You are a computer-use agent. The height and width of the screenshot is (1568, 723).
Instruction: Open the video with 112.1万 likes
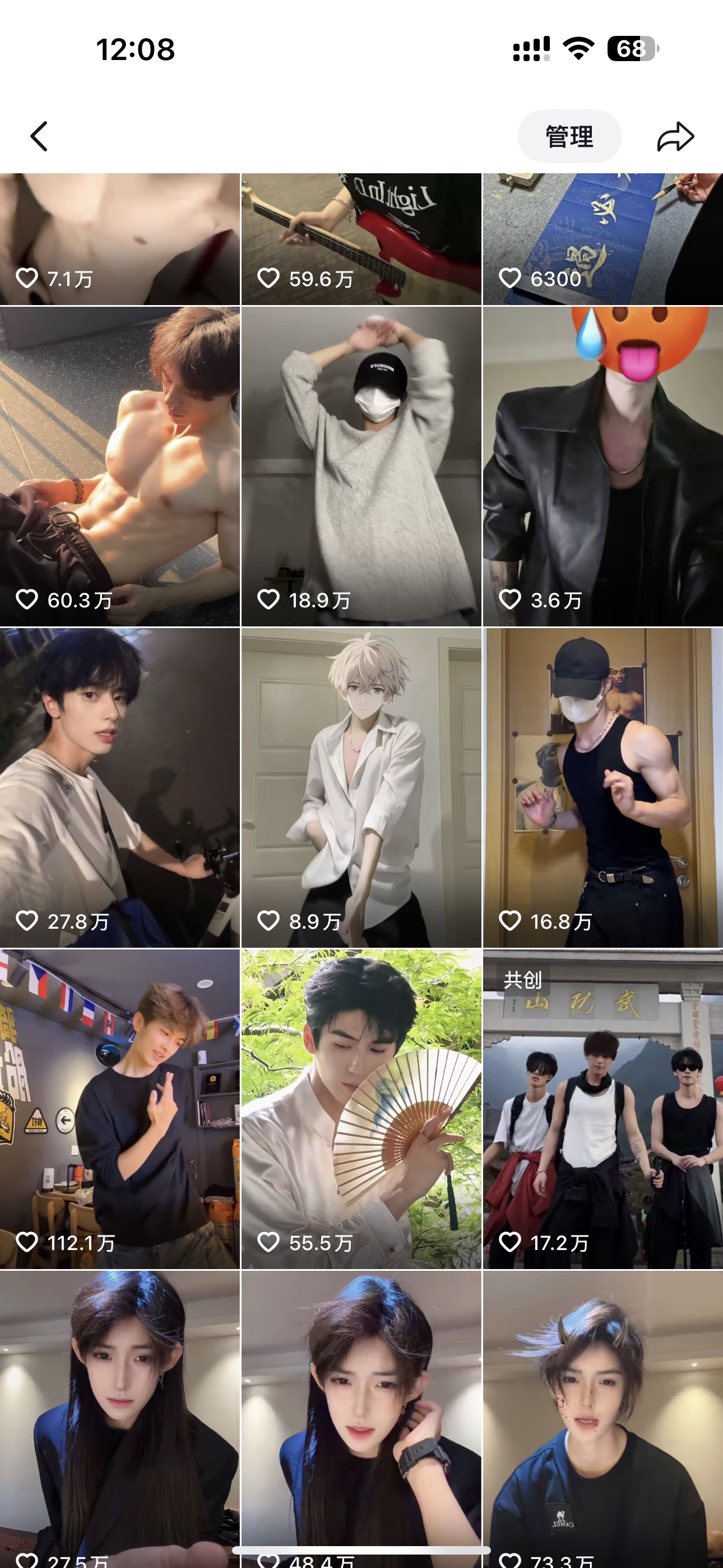click(x=120, y=1110)
